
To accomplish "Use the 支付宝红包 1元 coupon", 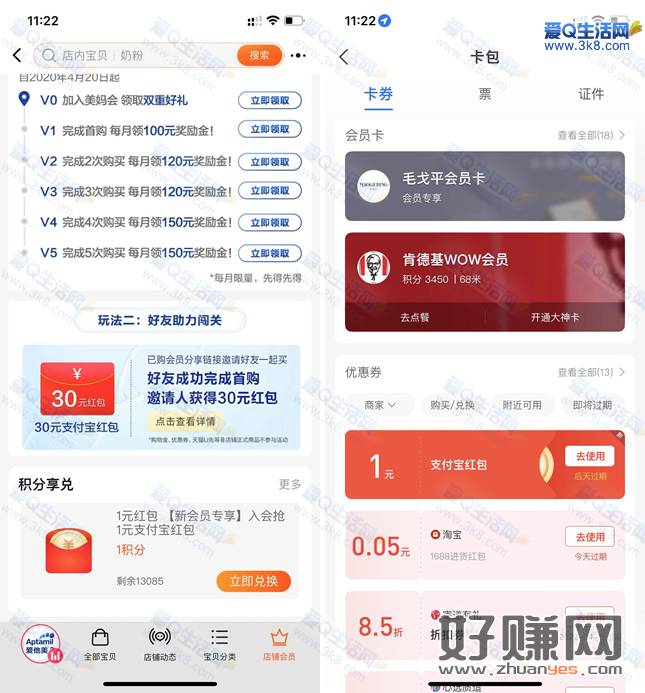I will (x=589, y=455).
